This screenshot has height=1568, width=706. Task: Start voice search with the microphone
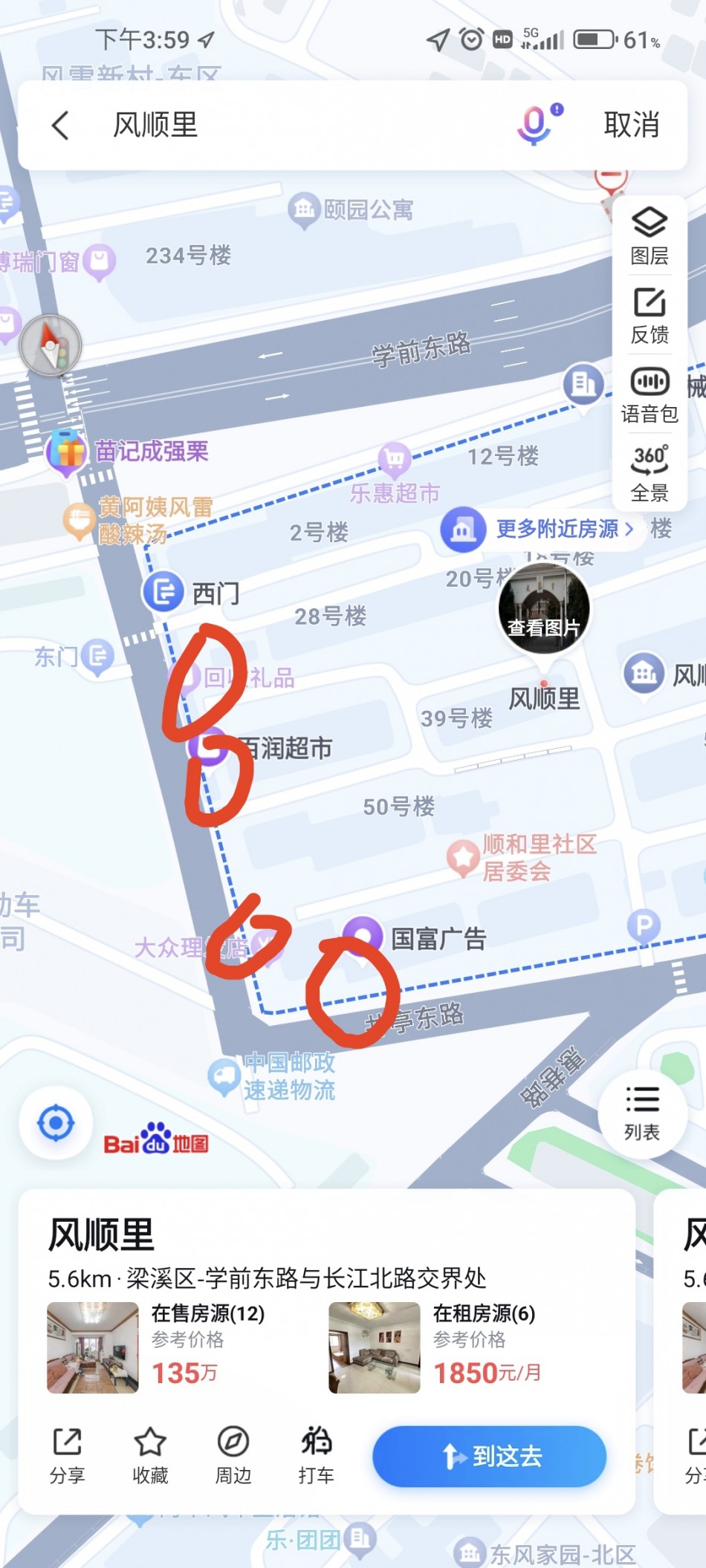click(x=535, y=125)
